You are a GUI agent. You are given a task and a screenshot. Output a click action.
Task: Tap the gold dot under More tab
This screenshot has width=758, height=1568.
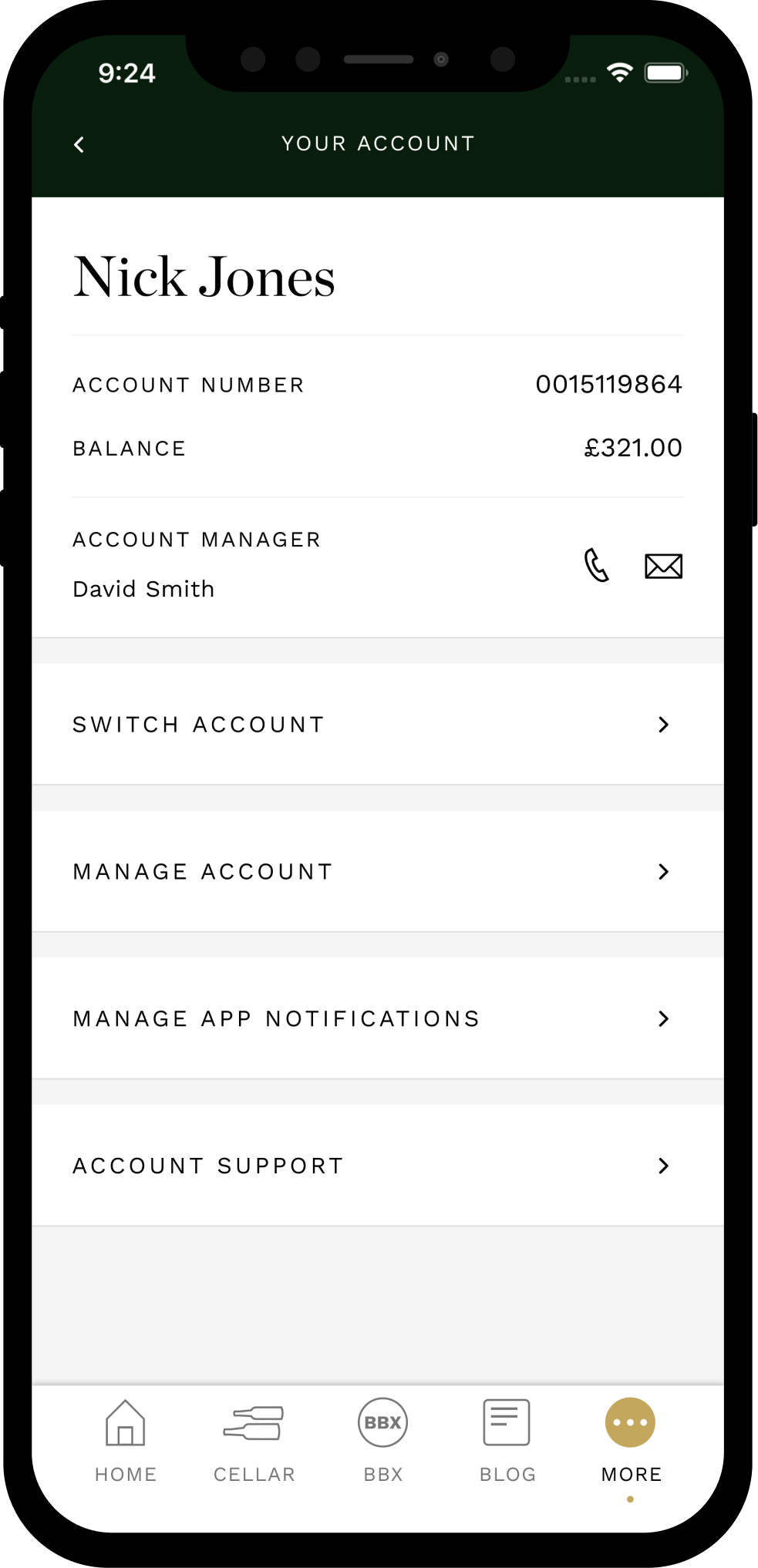629,1499
